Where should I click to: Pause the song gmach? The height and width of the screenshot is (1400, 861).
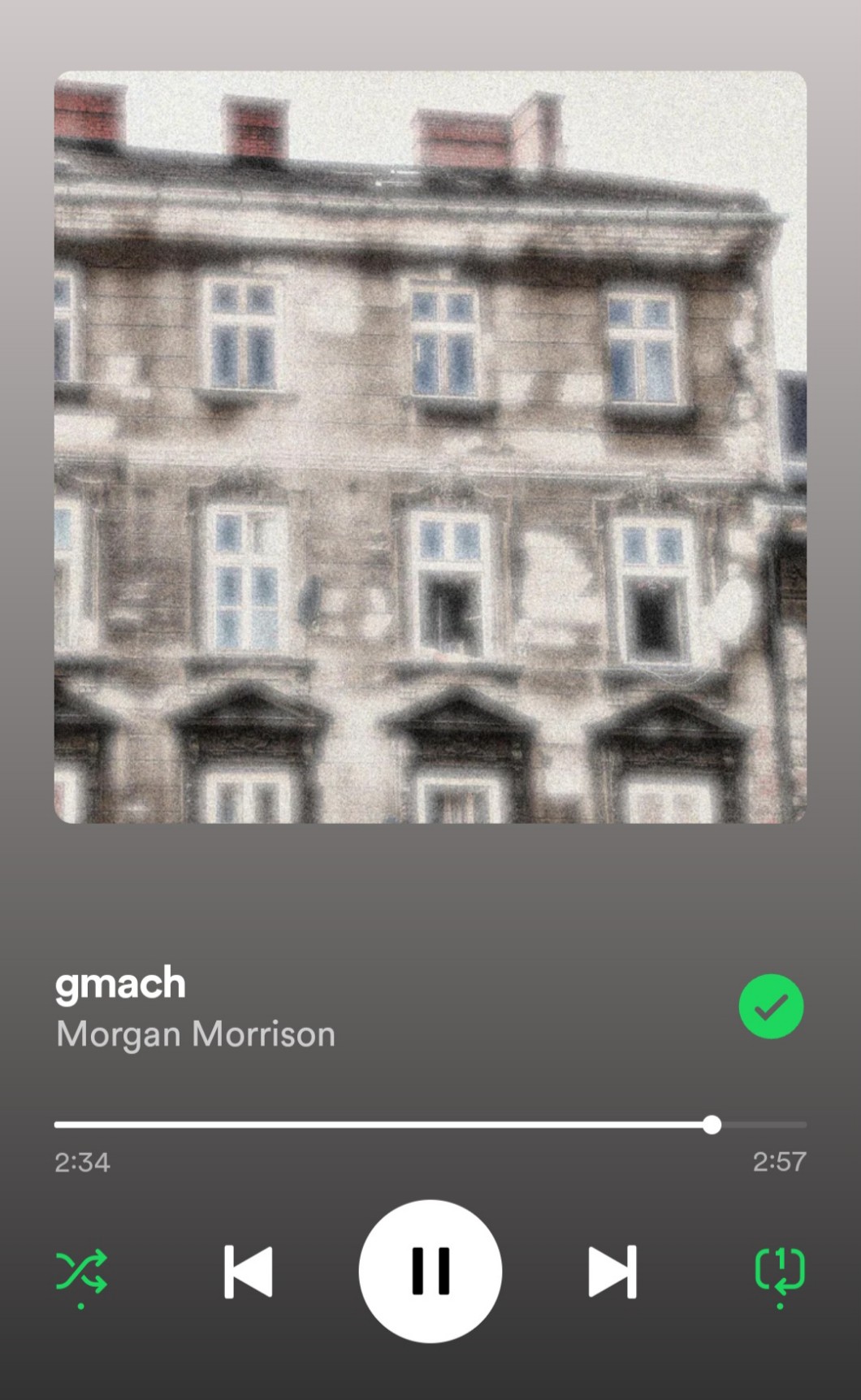pos(430,1271)
